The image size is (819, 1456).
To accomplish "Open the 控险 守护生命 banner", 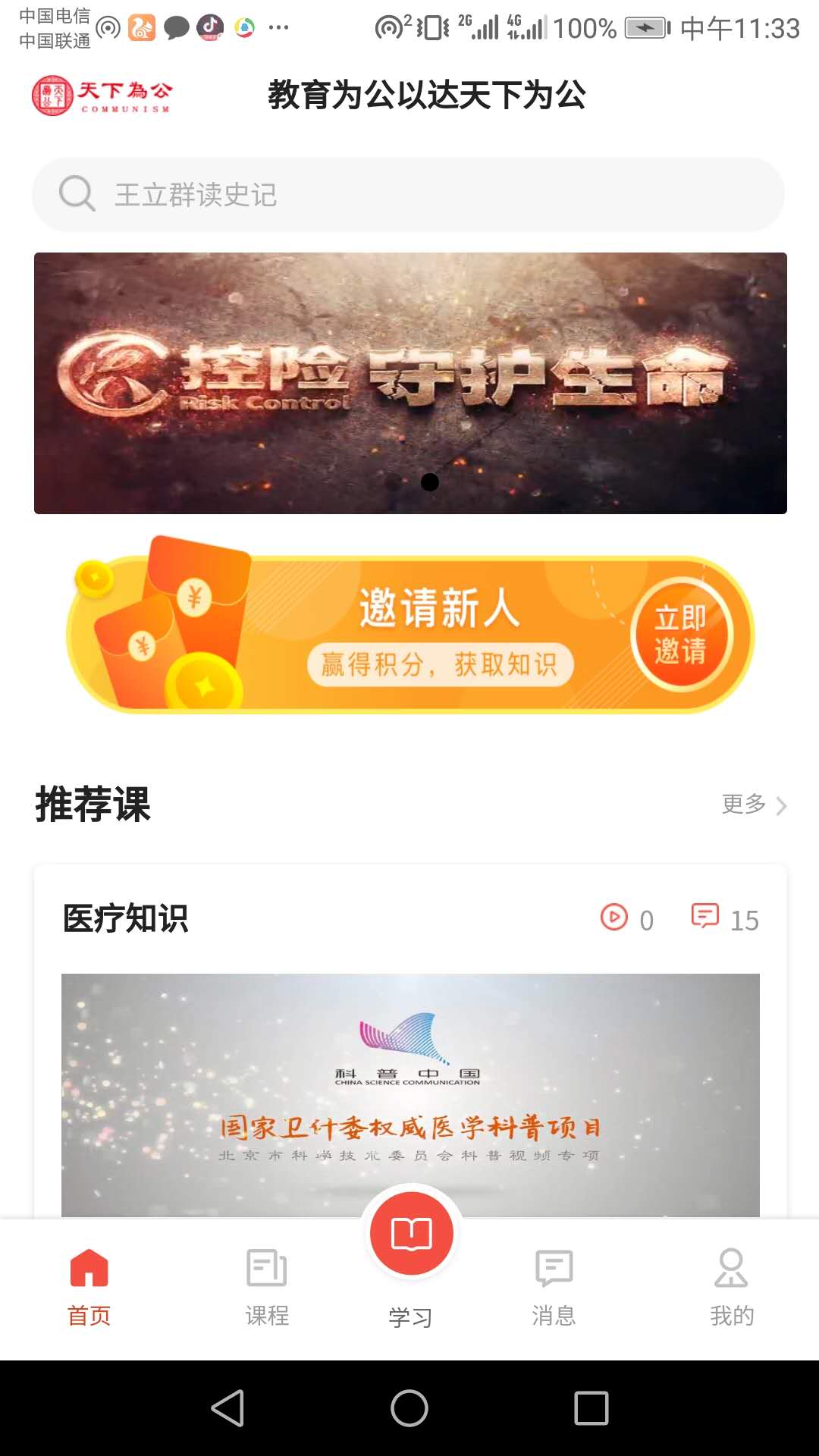I will pyautogui.click(x=409, y=383).
